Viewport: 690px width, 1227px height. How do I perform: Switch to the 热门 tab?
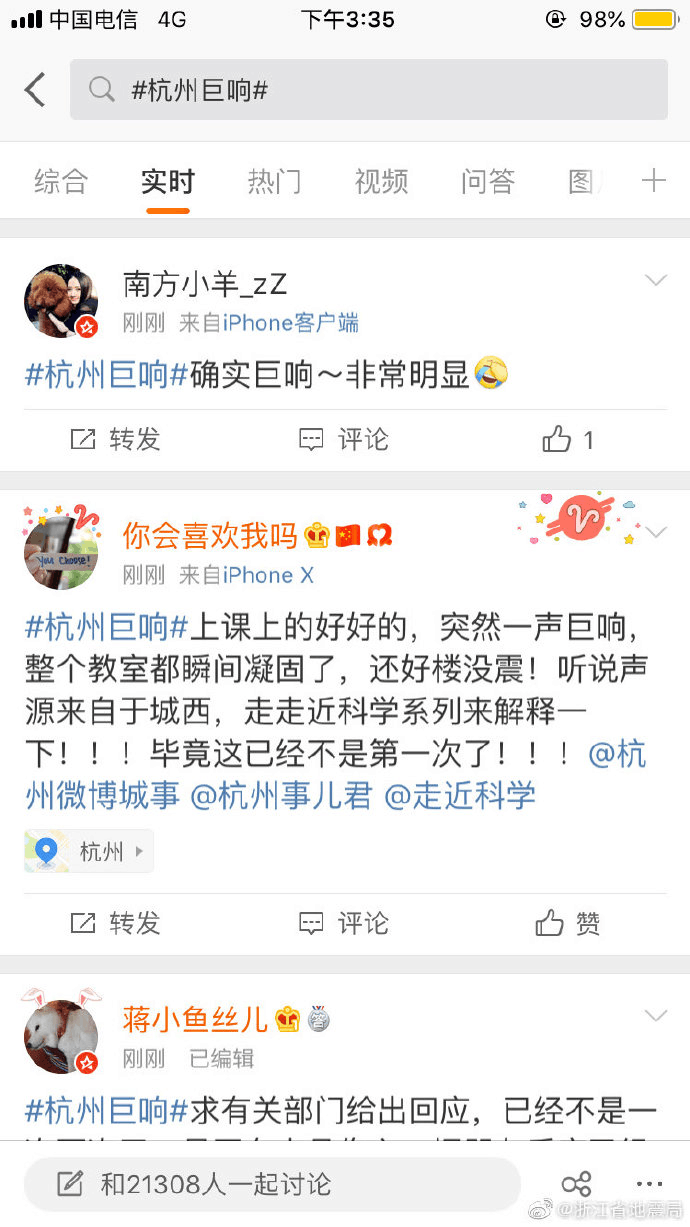274,181
